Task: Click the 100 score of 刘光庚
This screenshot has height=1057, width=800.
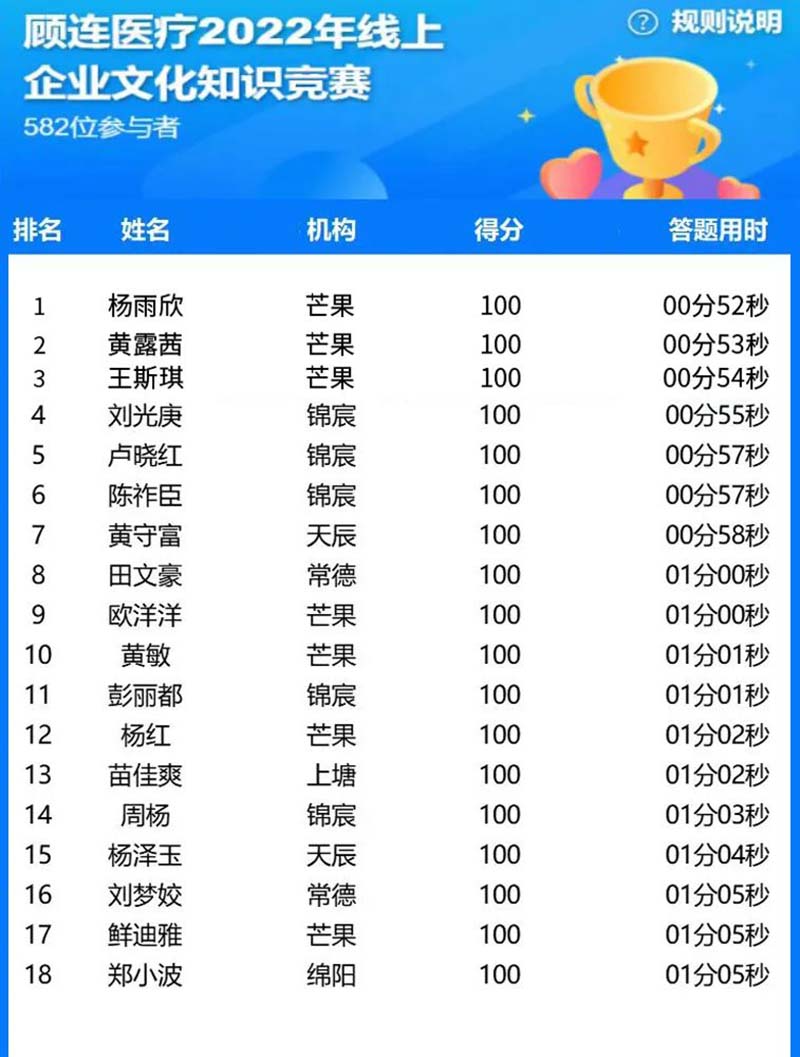Action: pyautogui.click(x=500, y=414)
